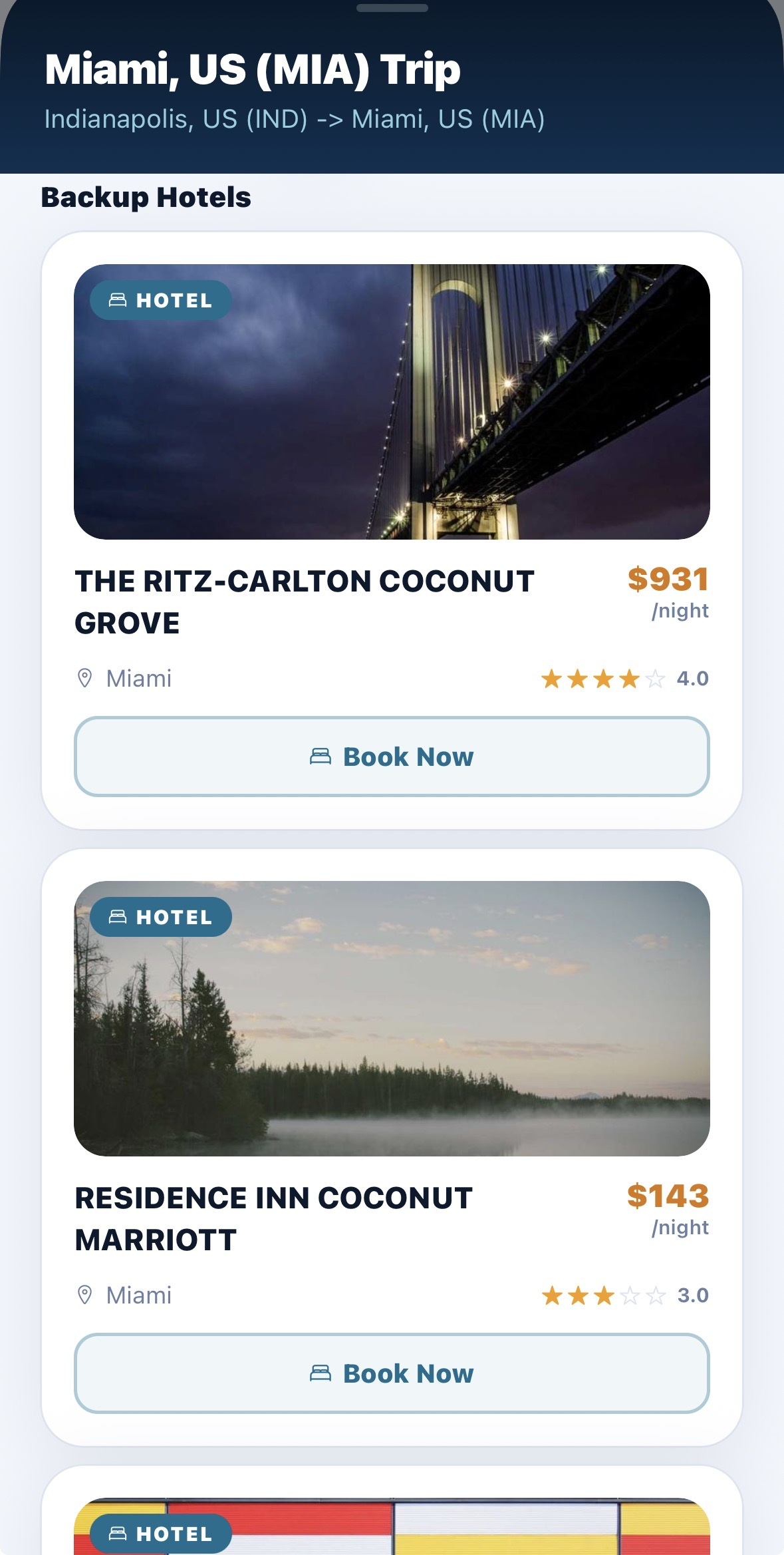Book Now for The Ritz-Carlton Coconut Grove
784x1555 pixels.
click(392, 756)
